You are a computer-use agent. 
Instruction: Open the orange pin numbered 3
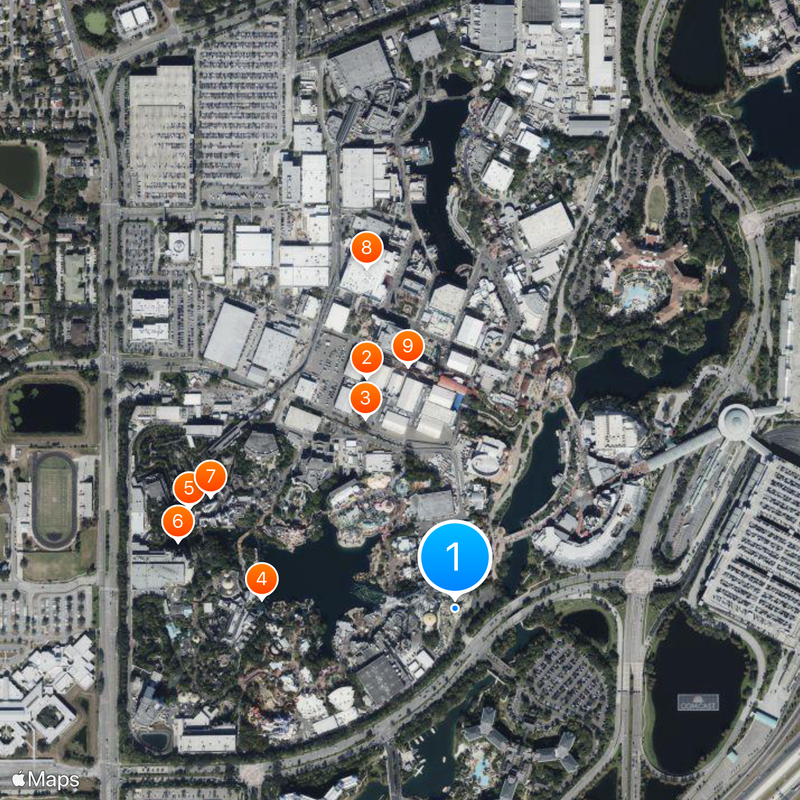[366, 398]
